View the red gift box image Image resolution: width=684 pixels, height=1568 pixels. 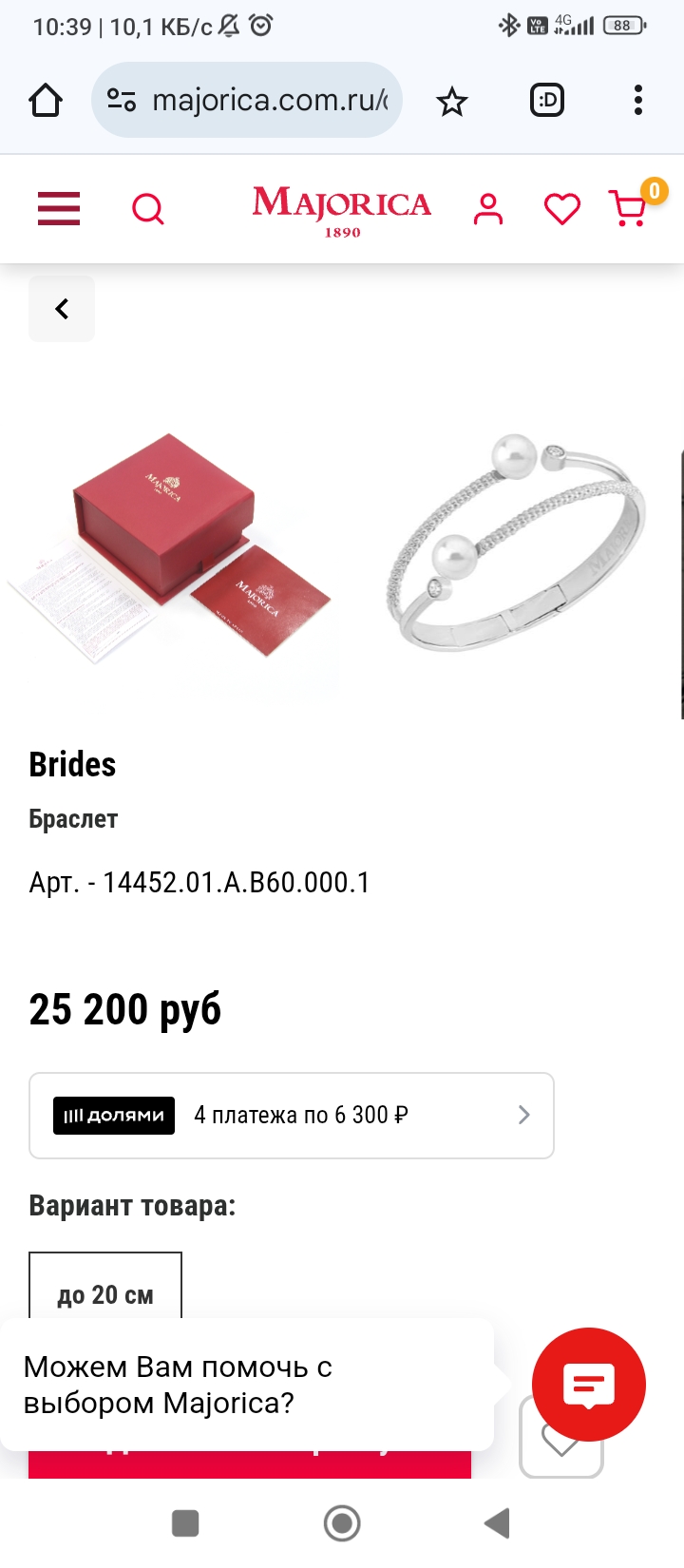pyautogui.click(x=171, y=548)
